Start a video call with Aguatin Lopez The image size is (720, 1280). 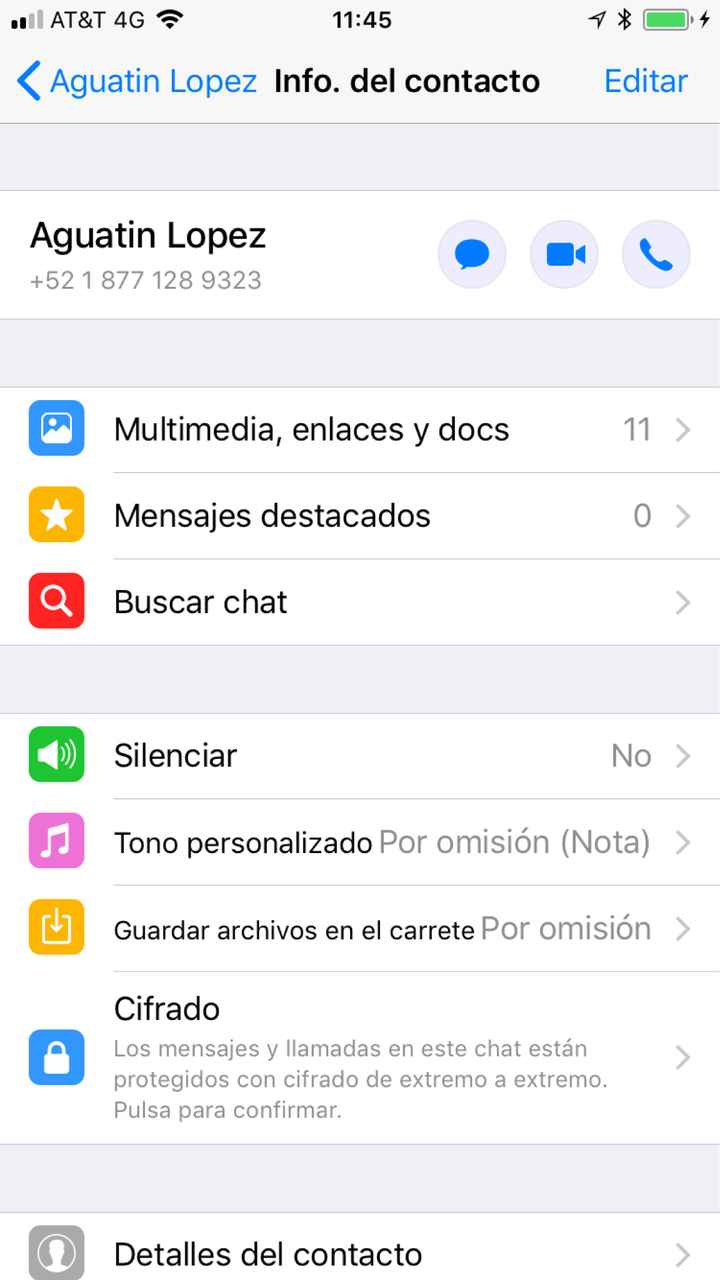[564, 255]
